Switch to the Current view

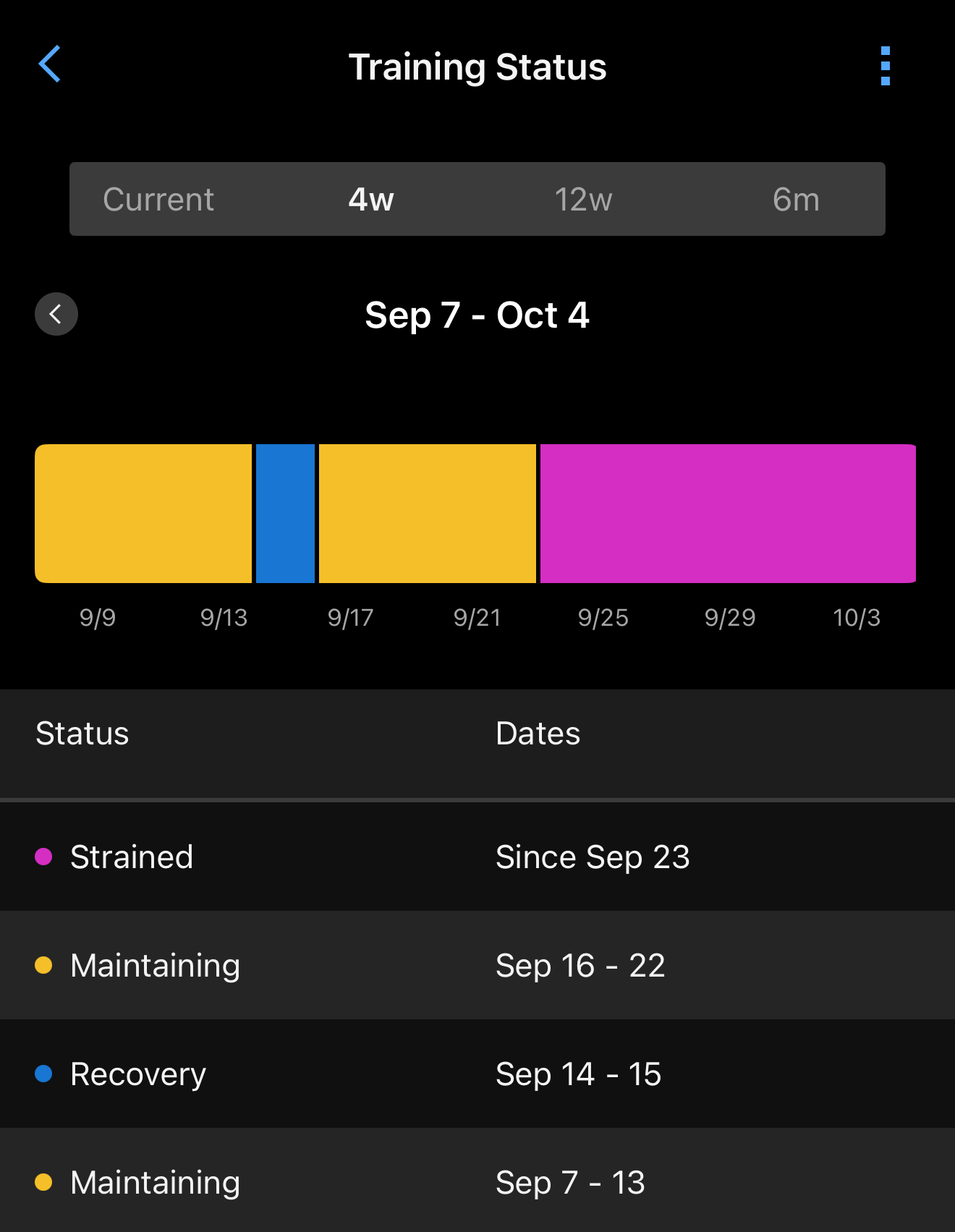pos(158,200)
